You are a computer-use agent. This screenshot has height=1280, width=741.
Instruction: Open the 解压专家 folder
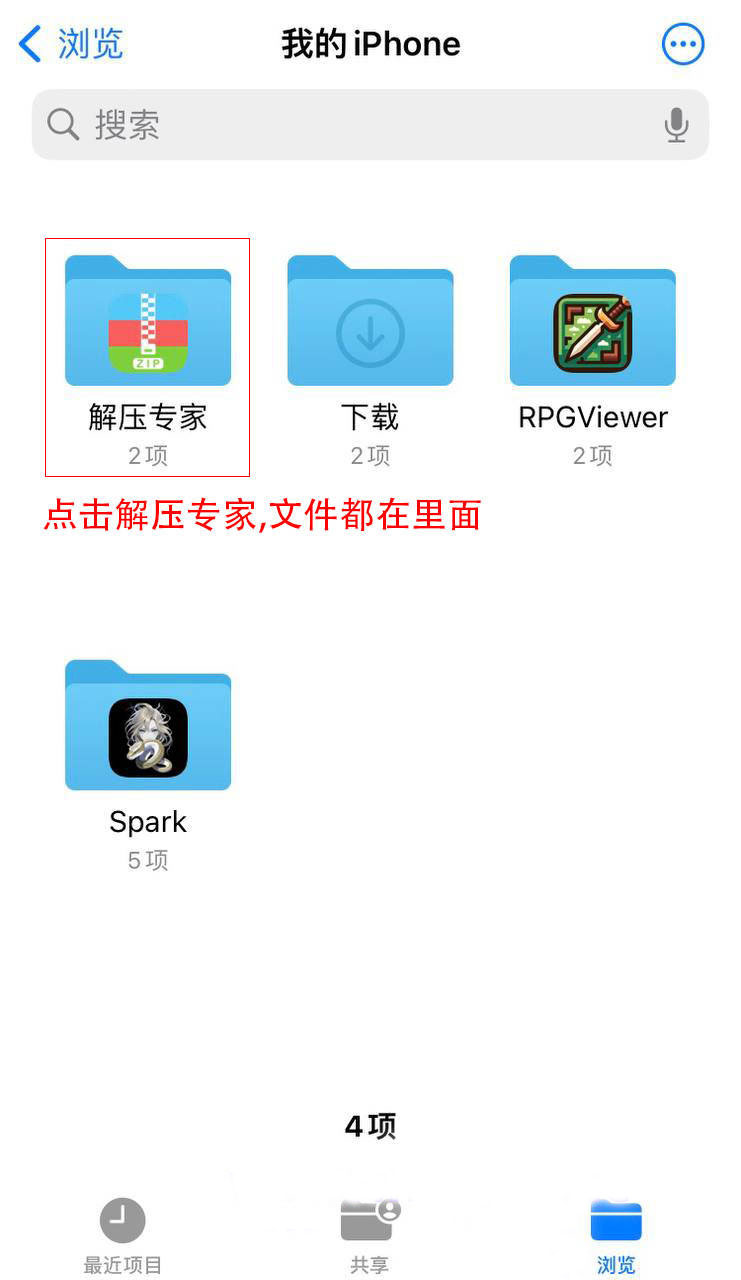click(148, 322)
